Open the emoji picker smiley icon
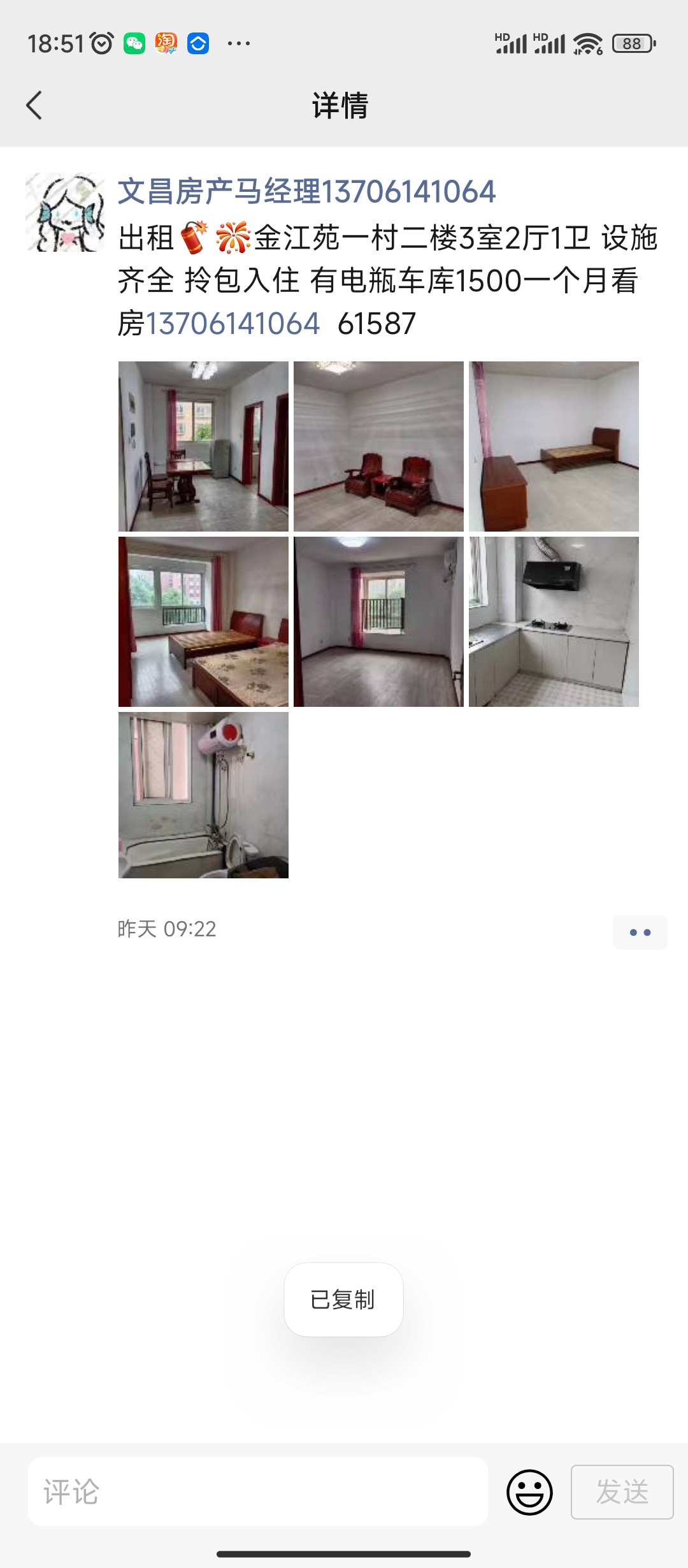The height and width of the screenshot is (1568, 688). pos(529,1492)
